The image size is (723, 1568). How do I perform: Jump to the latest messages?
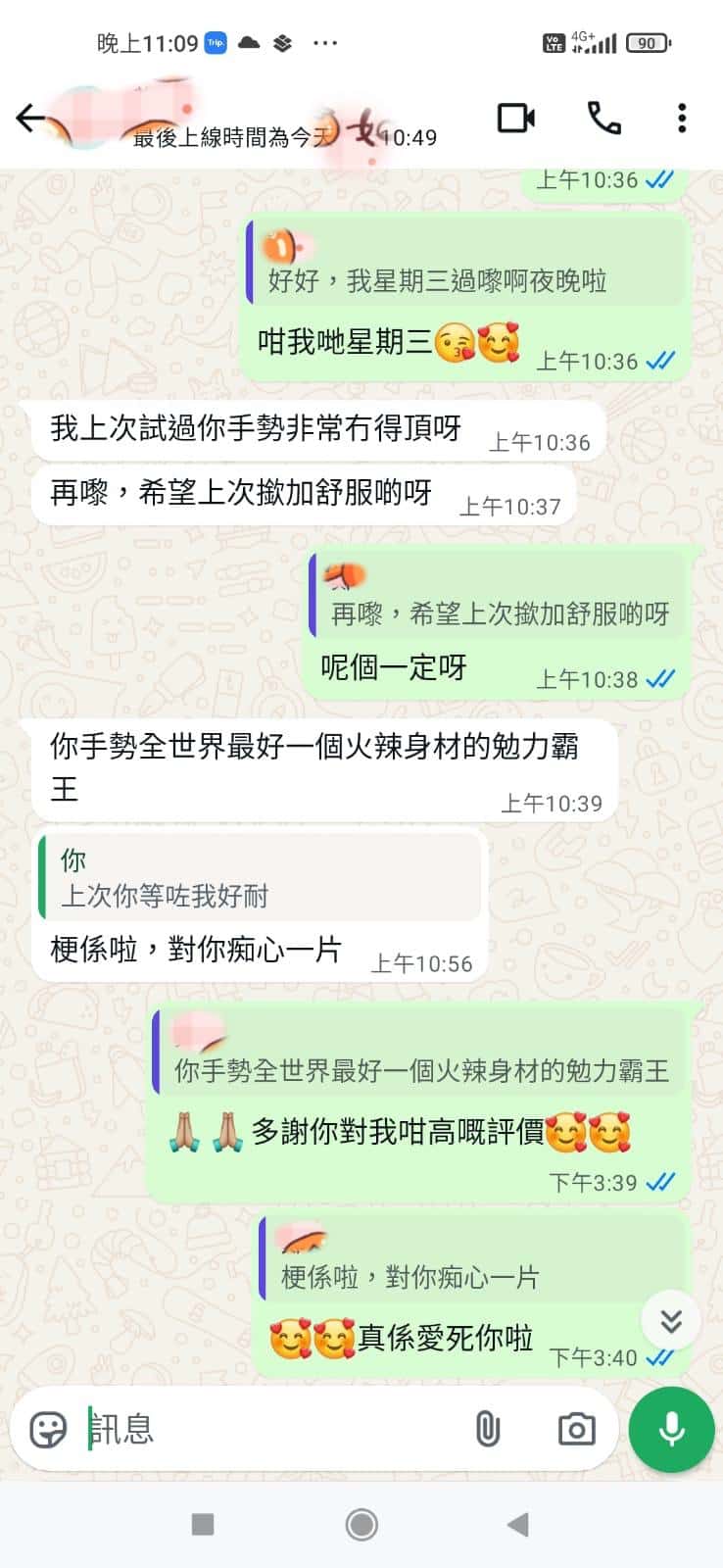pos(671,1321)
